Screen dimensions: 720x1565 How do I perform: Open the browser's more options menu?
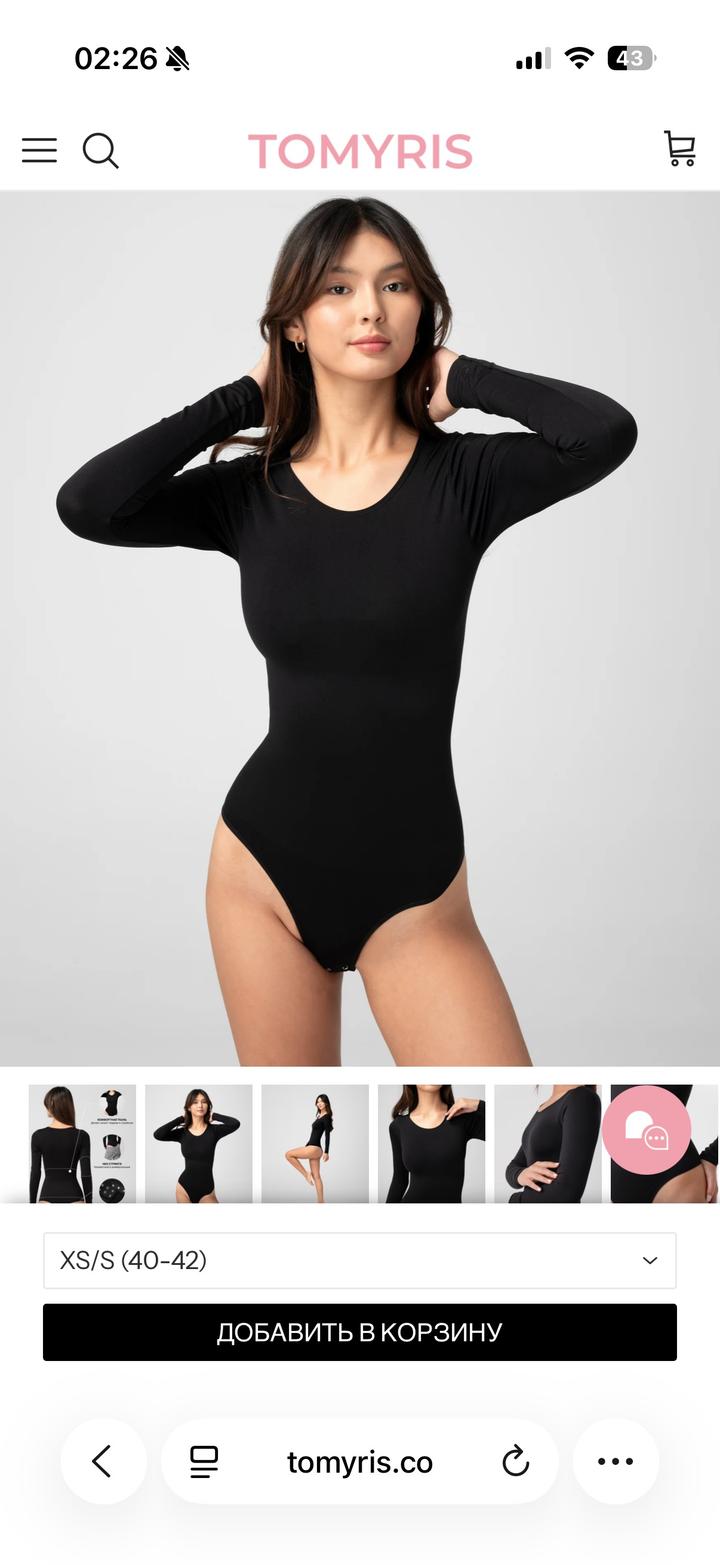615,1461
